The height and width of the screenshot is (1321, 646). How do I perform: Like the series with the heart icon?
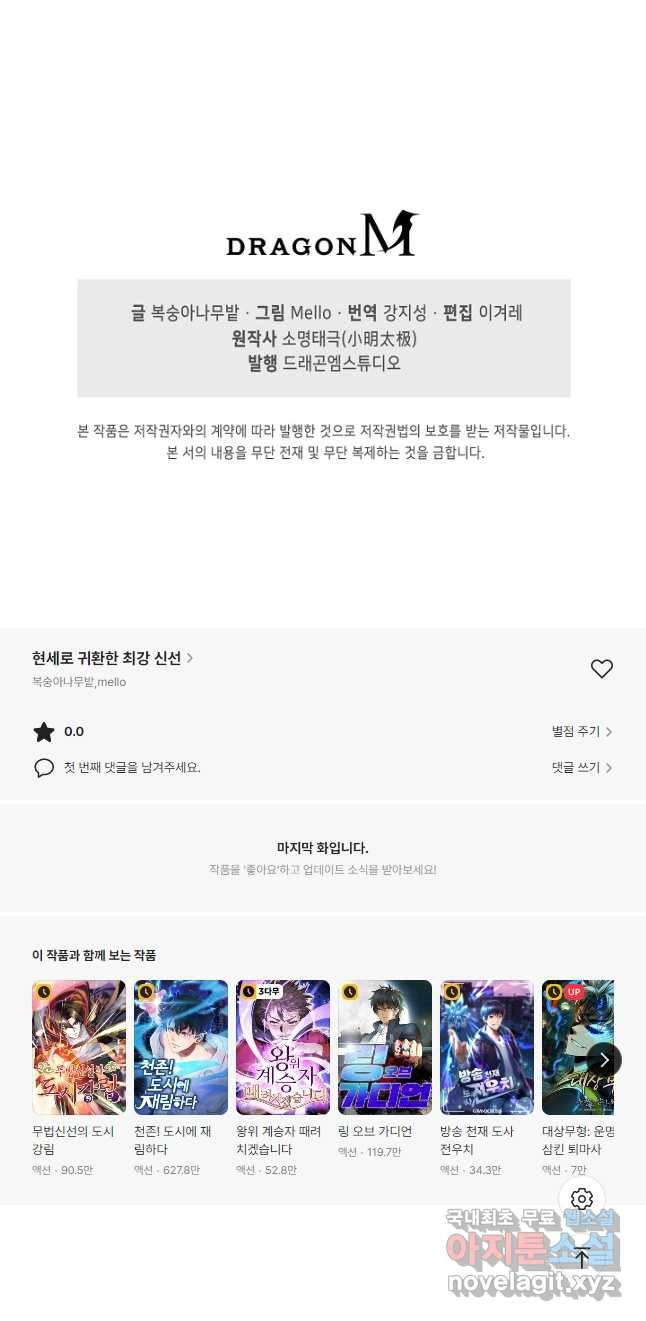[601, 669]
